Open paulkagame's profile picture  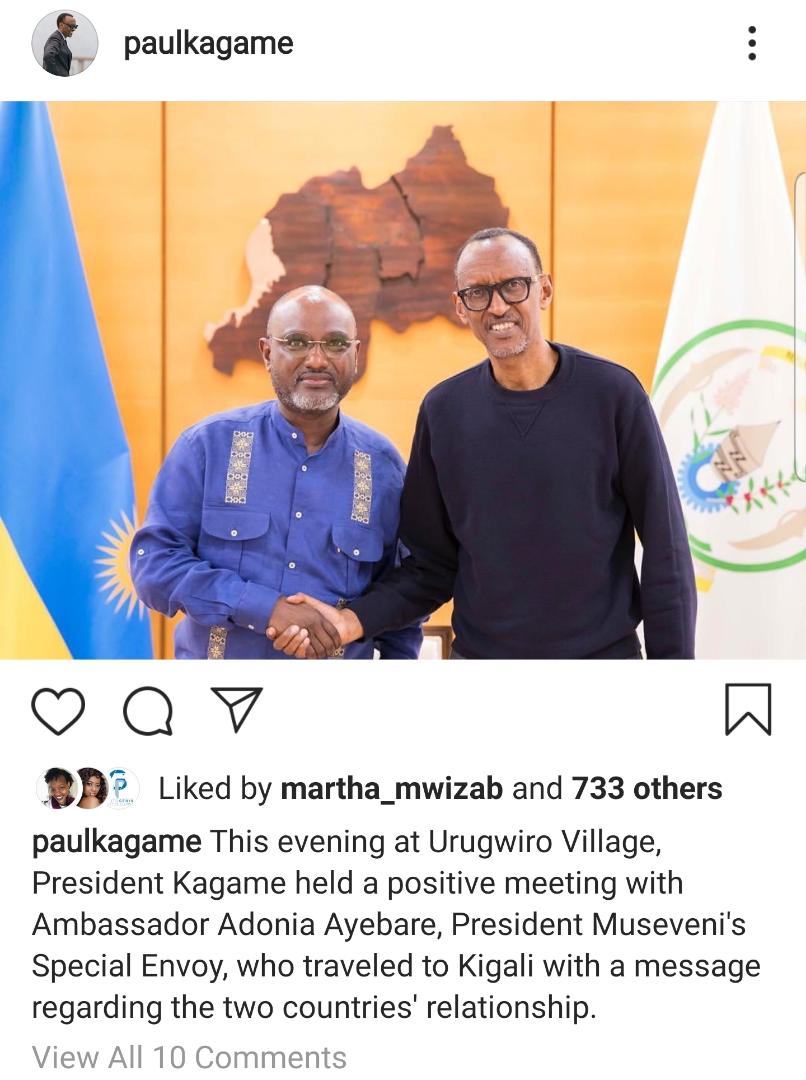pyautogui.click(x=65, y=44)
